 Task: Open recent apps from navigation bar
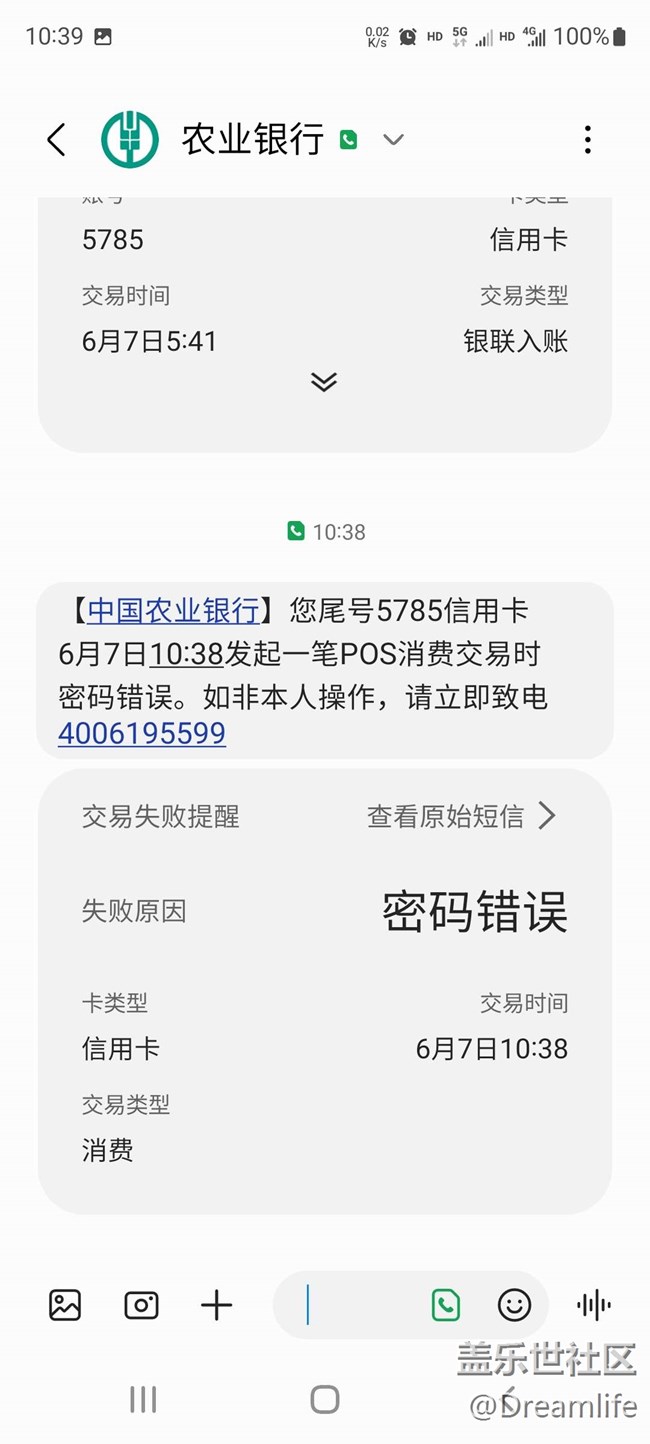(143, 1399)
